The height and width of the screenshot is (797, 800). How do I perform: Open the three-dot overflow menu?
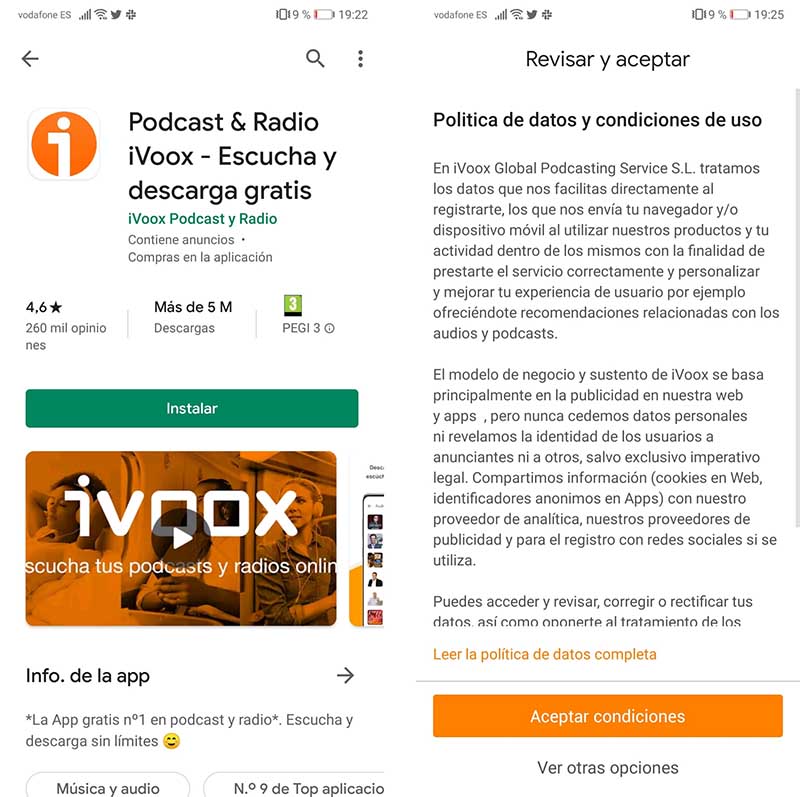coord(360,59)
